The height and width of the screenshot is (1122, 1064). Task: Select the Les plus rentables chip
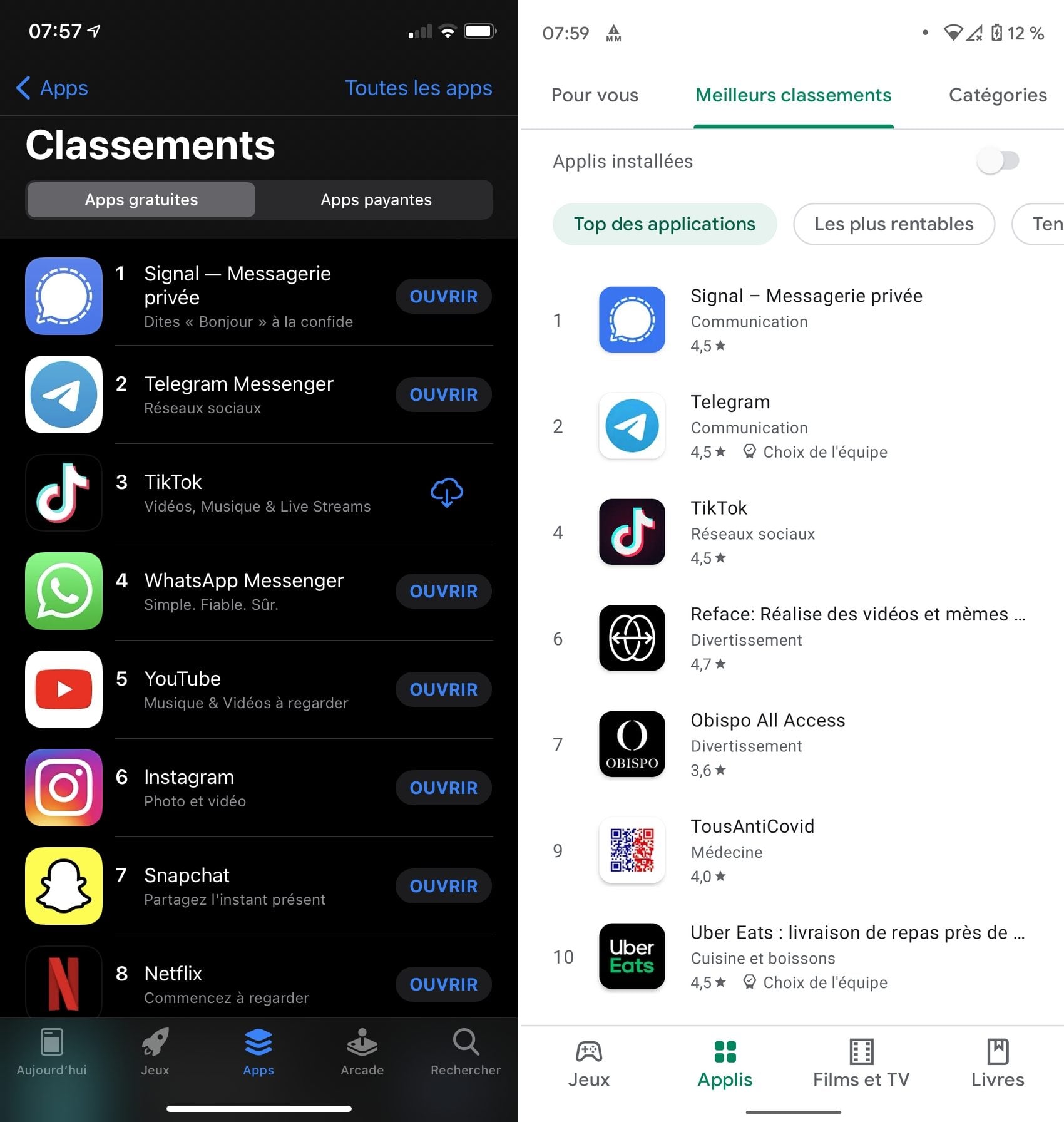[x=893, y=224]
